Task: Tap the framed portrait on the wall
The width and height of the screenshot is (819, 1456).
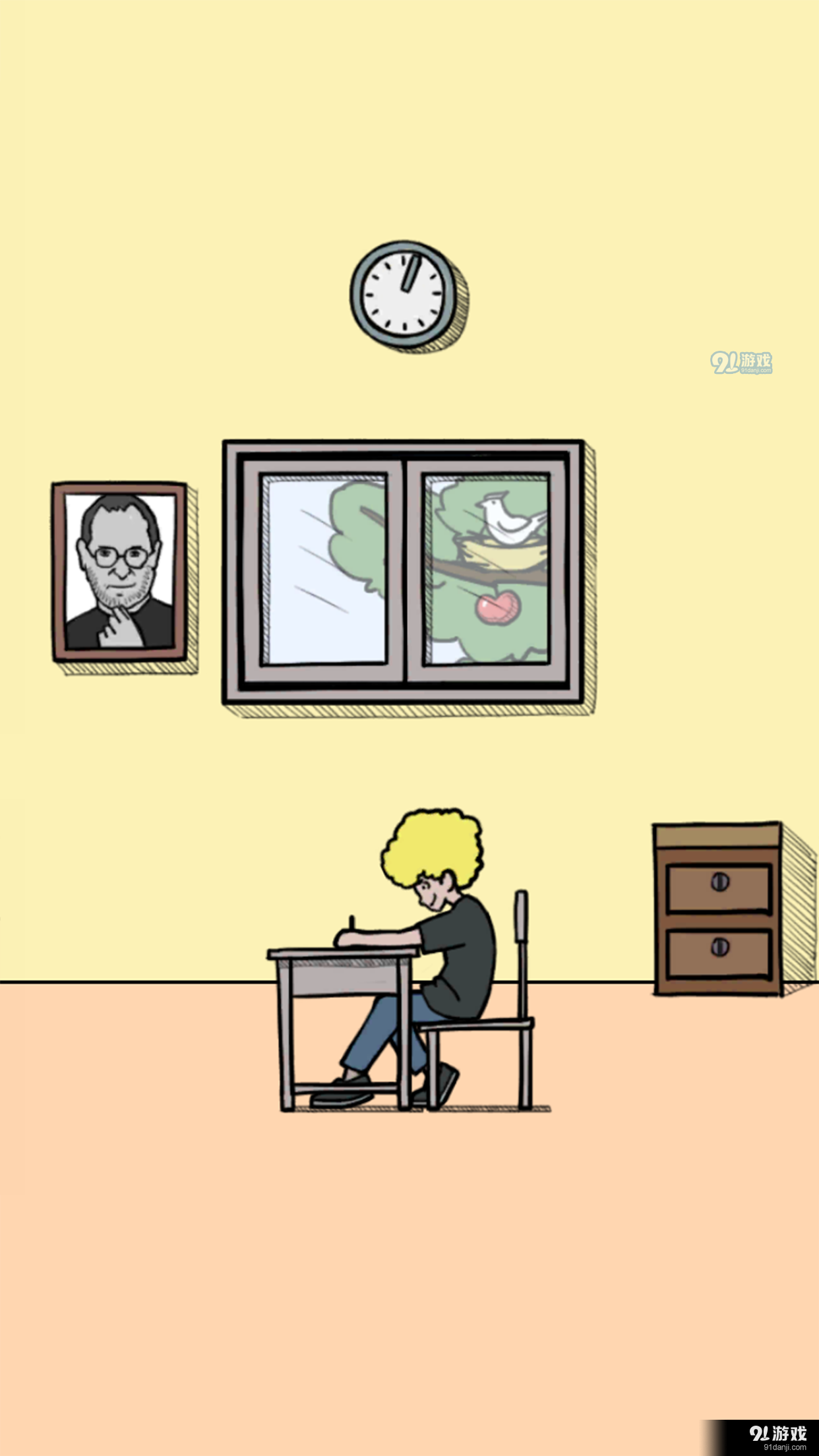Action: click(120, 572)
